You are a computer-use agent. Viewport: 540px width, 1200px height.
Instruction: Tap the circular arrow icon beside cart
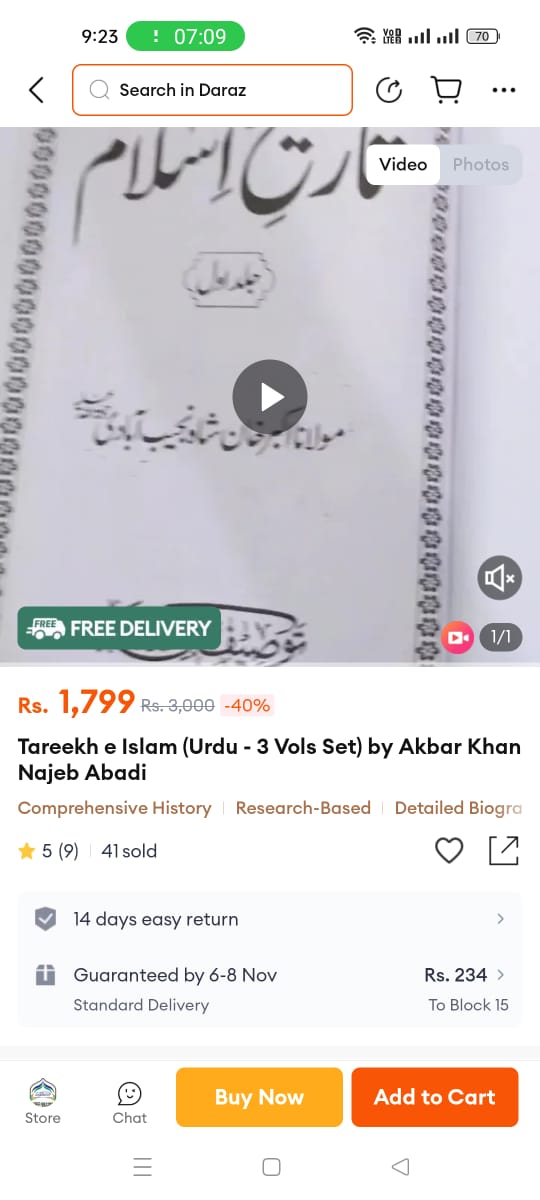389,90
